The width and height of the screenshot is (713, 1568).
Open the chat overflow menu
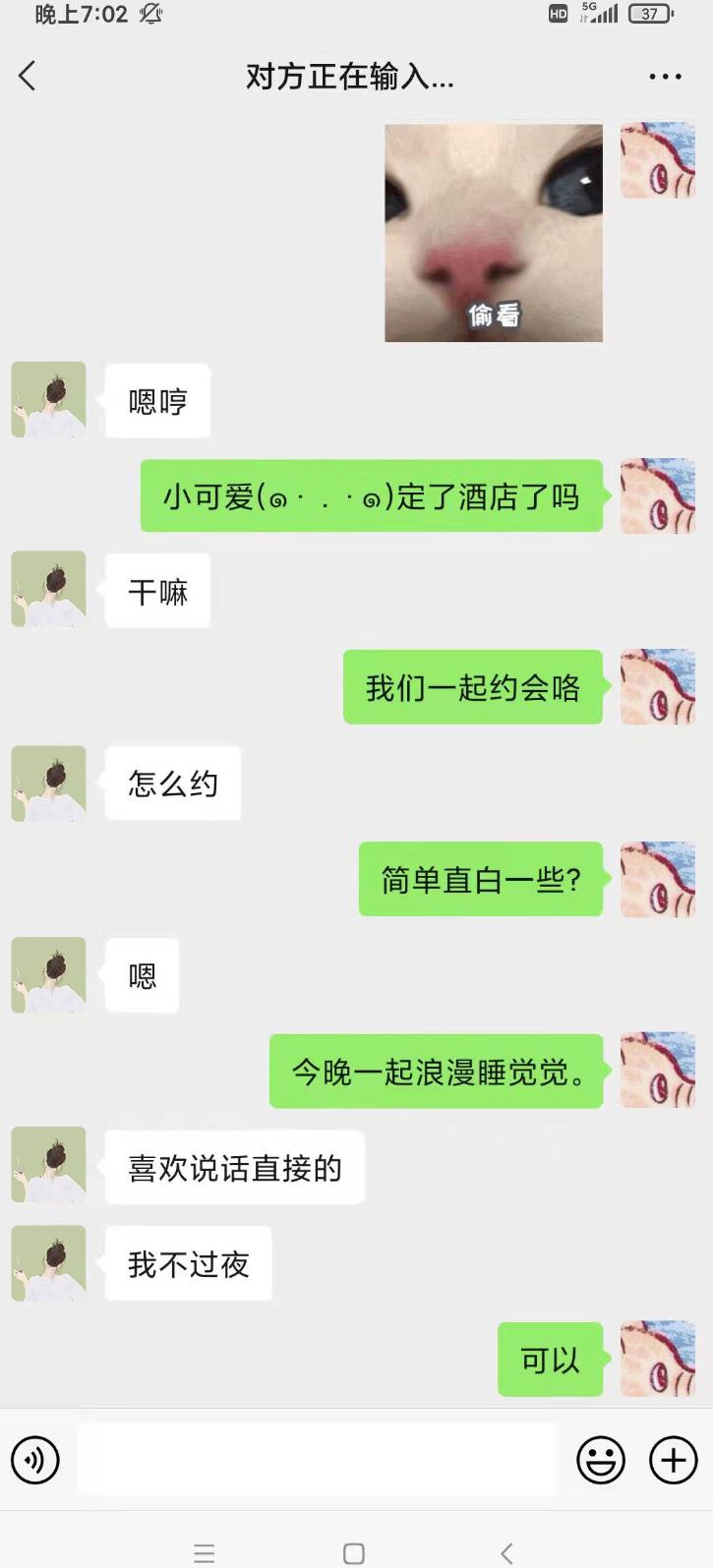click(665, 77)
